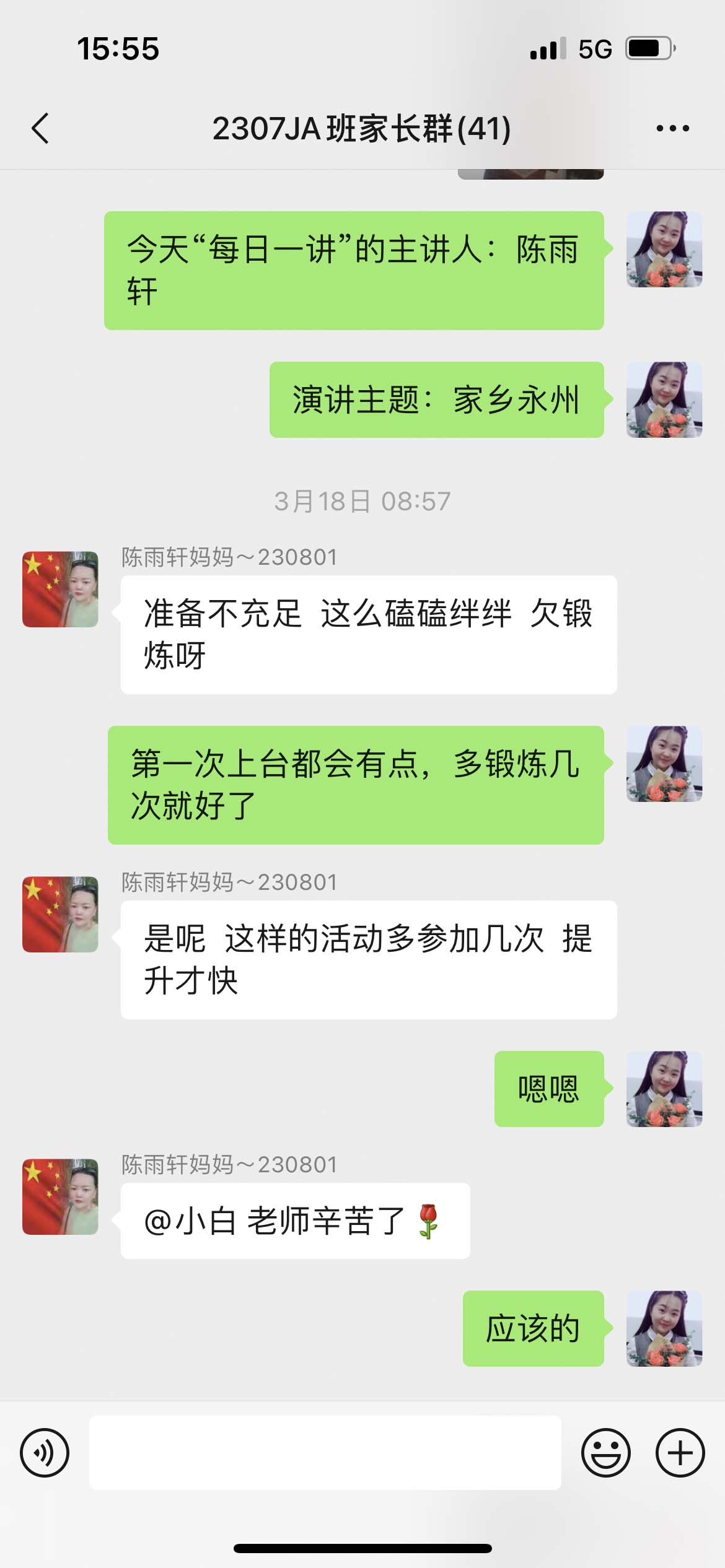The width and height of the screenshot is (725, 1568).
Task: Open the plus attachment menu
Action: tap(680, 1452)
